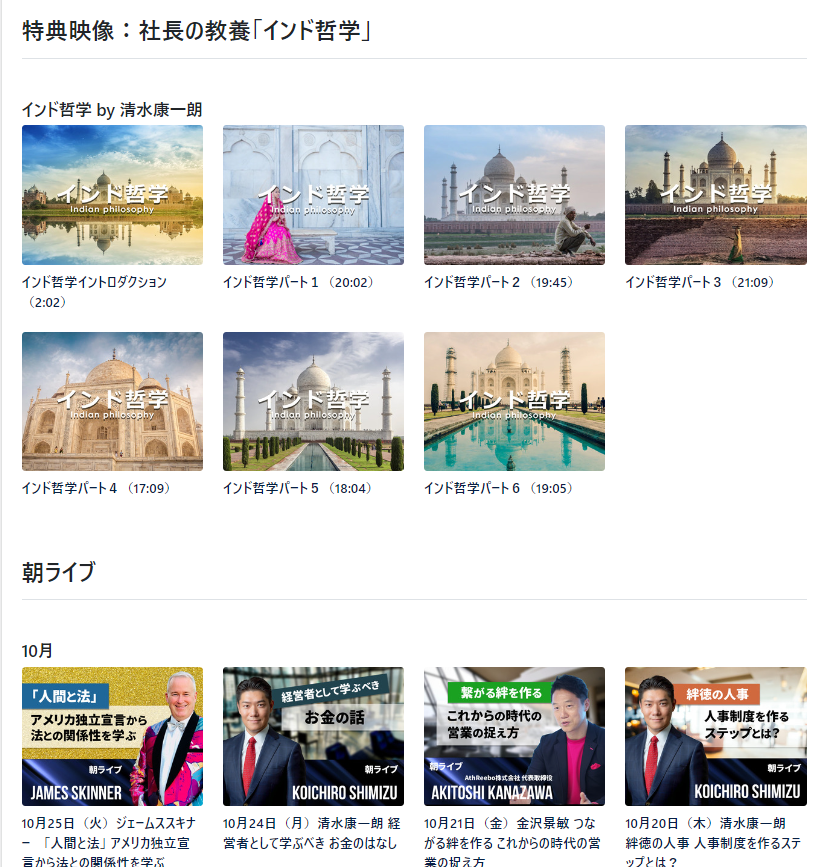Open インド哲学イントロダクション video

pyautogui.click(x=112, y=195)
